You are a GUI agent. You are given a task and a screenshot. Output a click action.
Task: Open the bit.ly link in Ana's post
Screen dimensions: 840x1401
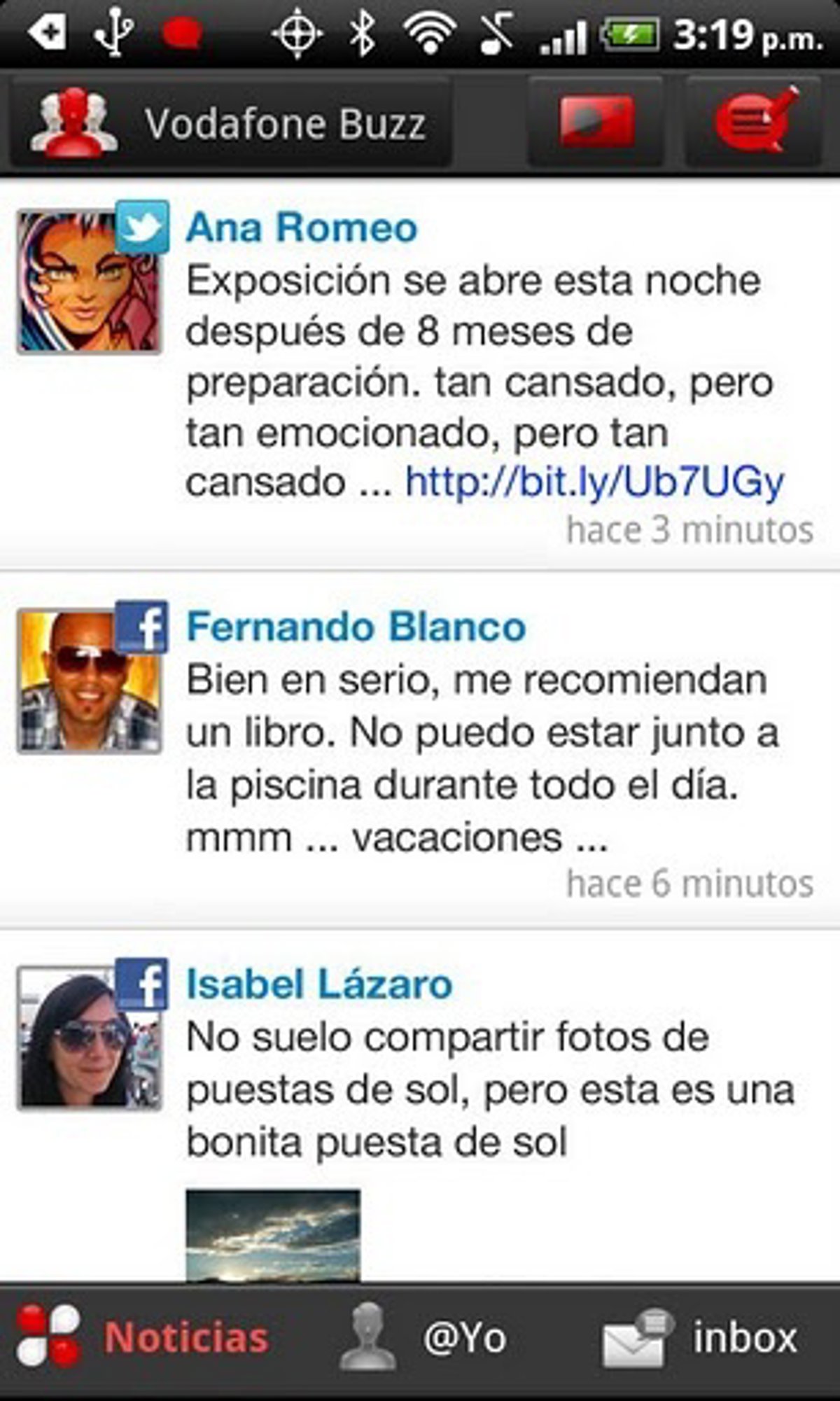(x=594, y=482)
